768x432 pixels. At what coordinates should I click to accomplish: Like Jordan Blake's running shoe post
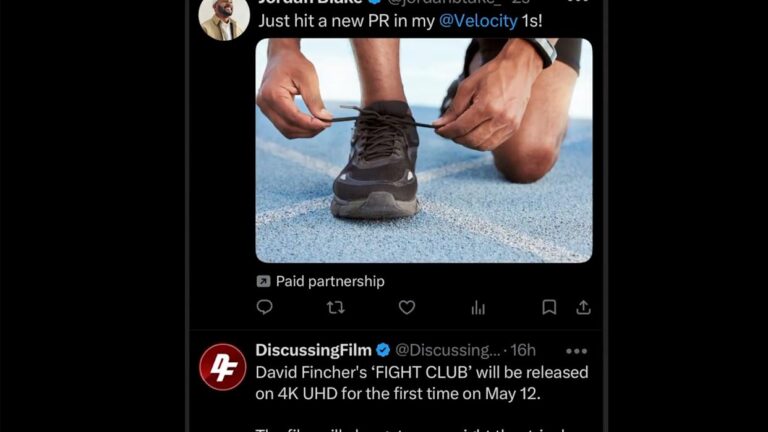point(407,307)
